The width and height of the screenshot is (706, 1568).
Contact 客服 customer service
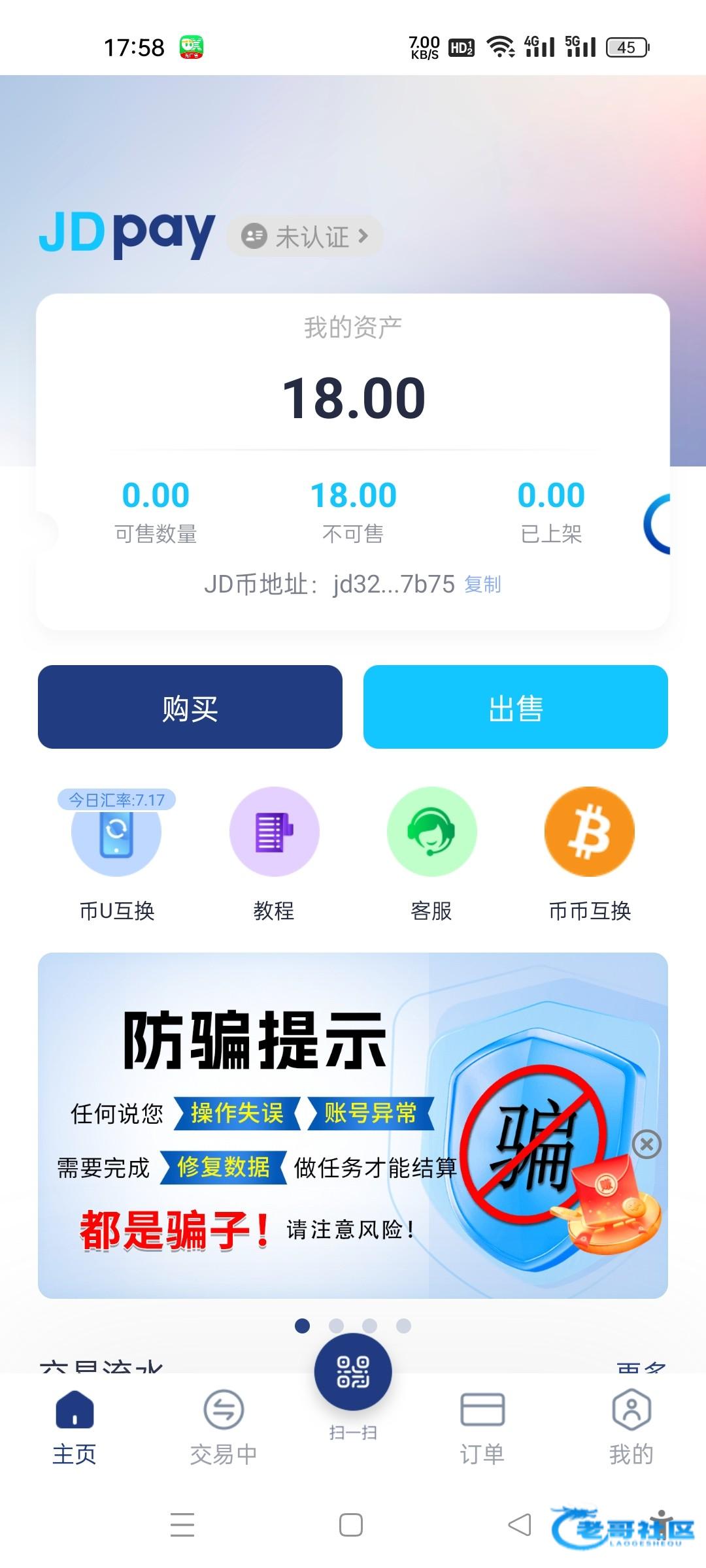pos(431,833)
